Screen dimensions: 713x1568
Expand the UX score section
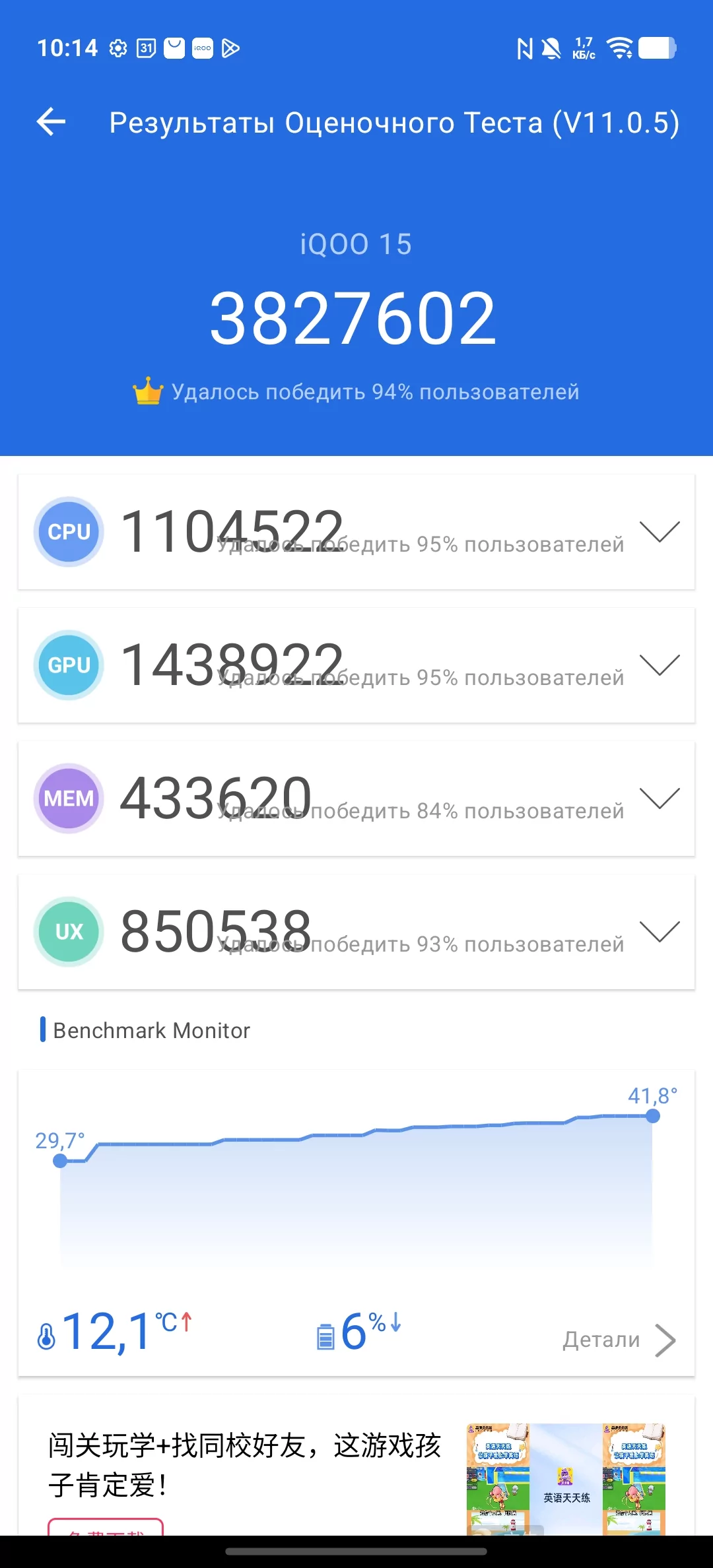(x=659, y=932)
